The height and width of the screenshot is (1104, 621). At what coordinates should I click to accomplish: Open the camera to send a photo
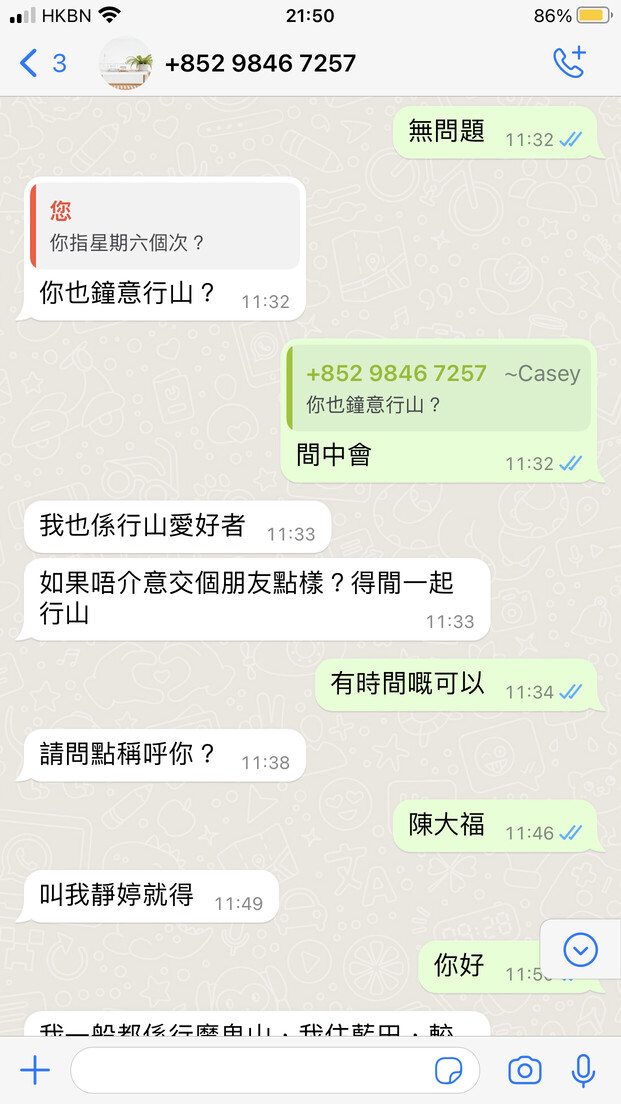525,1071
